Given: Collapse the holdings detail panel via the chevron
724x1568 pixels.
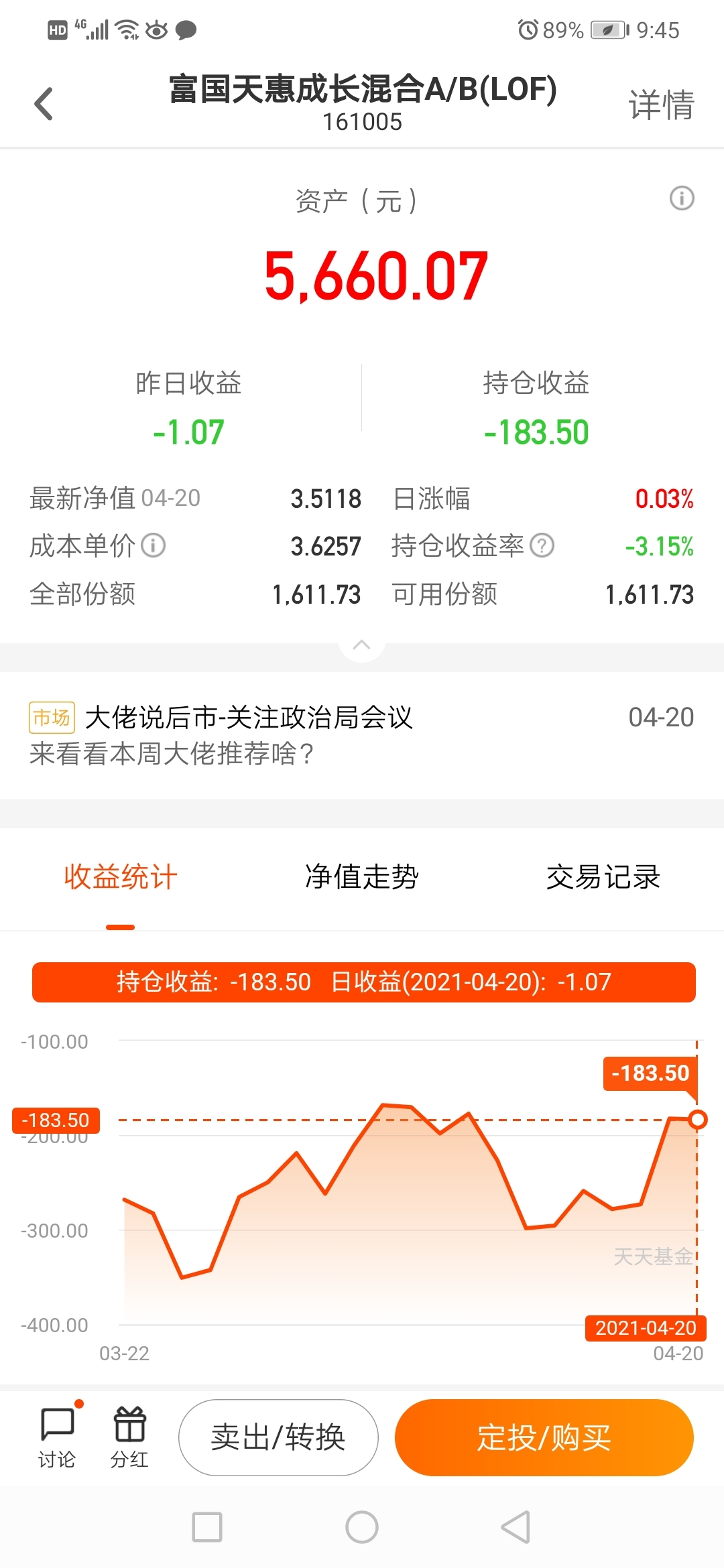Looking at the screenshot, I should point(362,645).
